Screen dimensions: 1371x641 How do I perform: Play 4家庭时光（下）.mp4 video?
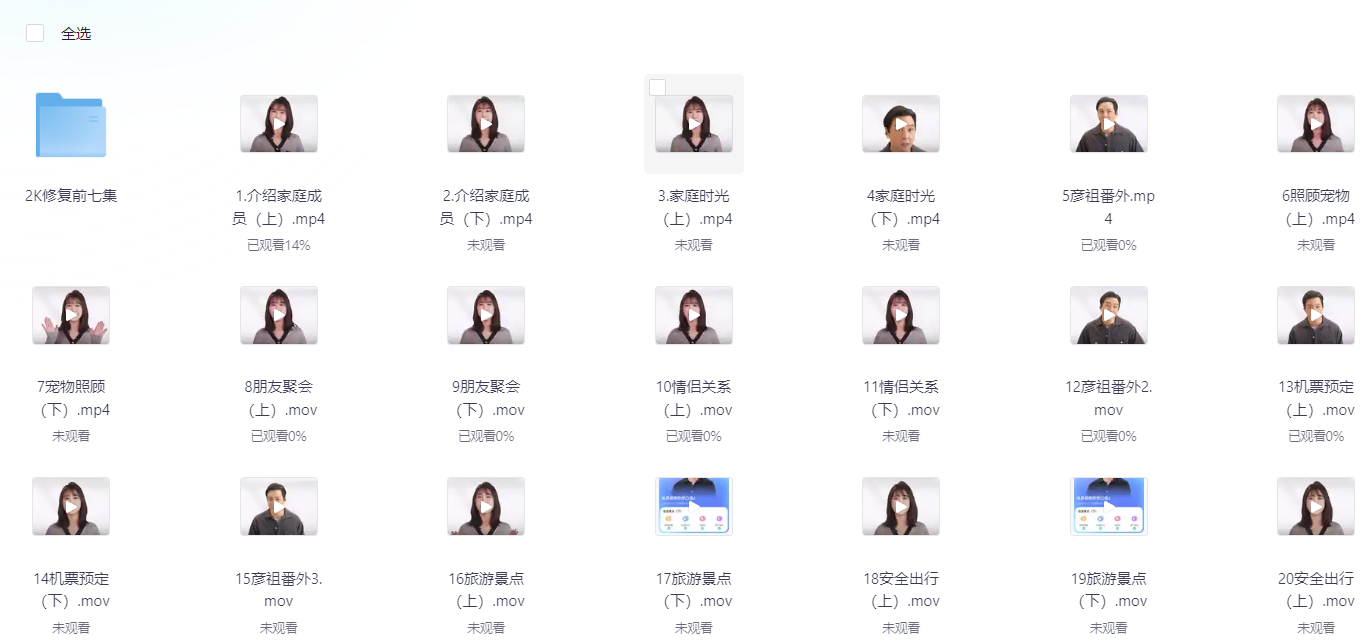901,124
